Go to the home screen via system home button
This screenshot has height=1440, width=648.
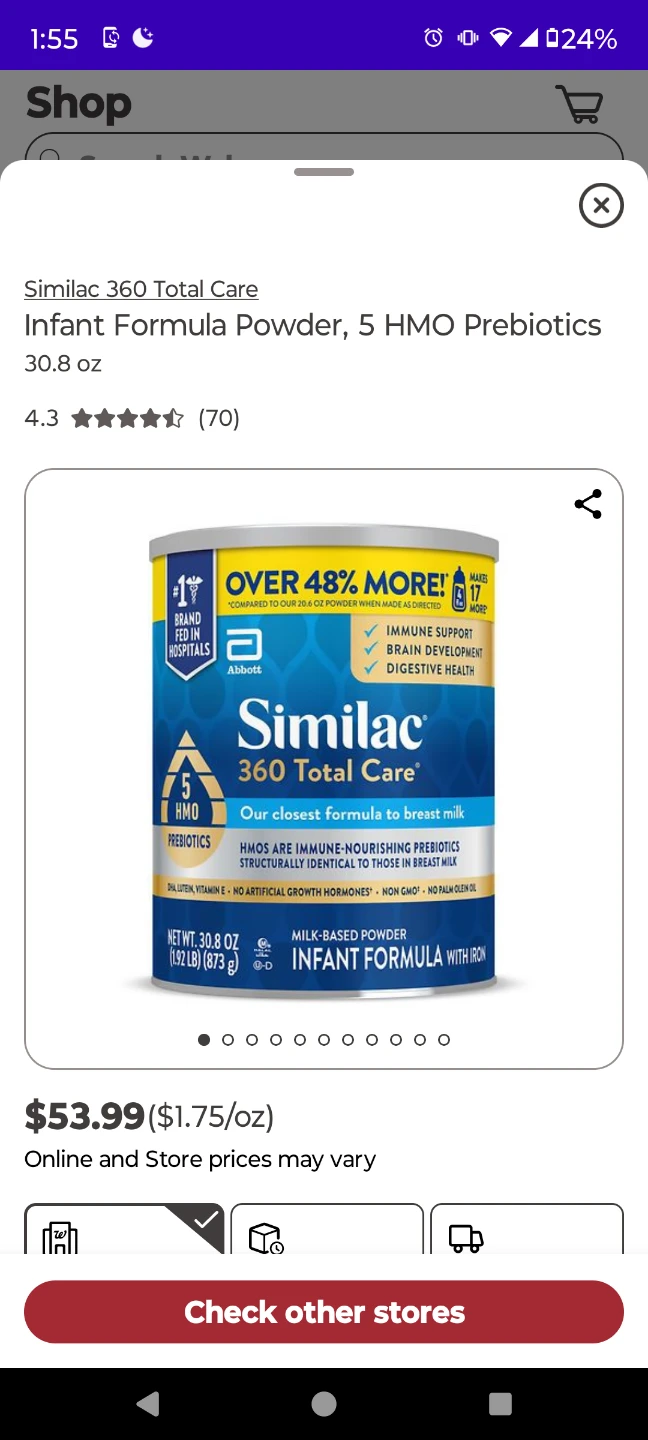[324, 1404]
